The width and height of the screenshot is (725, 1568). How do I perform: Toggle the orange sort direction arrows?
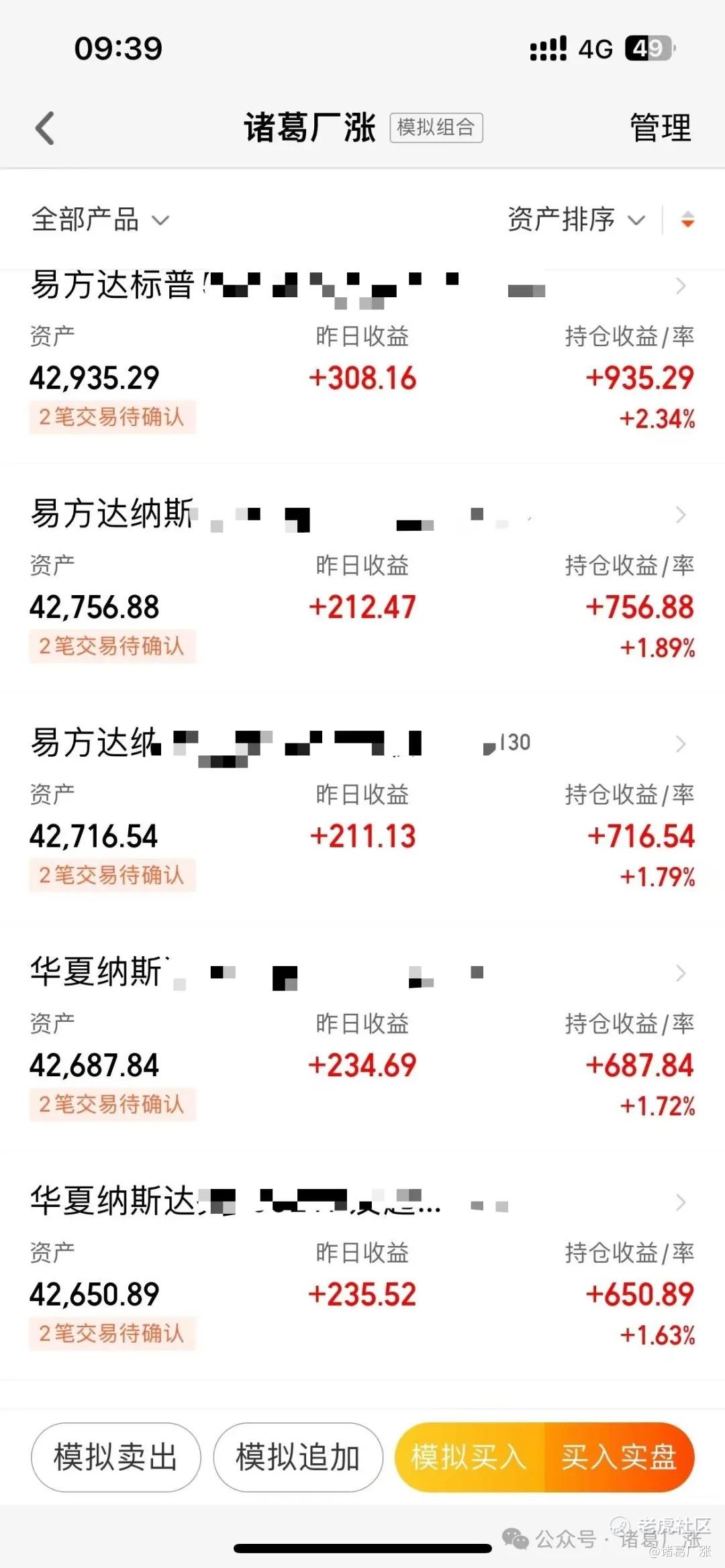[x=687, y=219]
